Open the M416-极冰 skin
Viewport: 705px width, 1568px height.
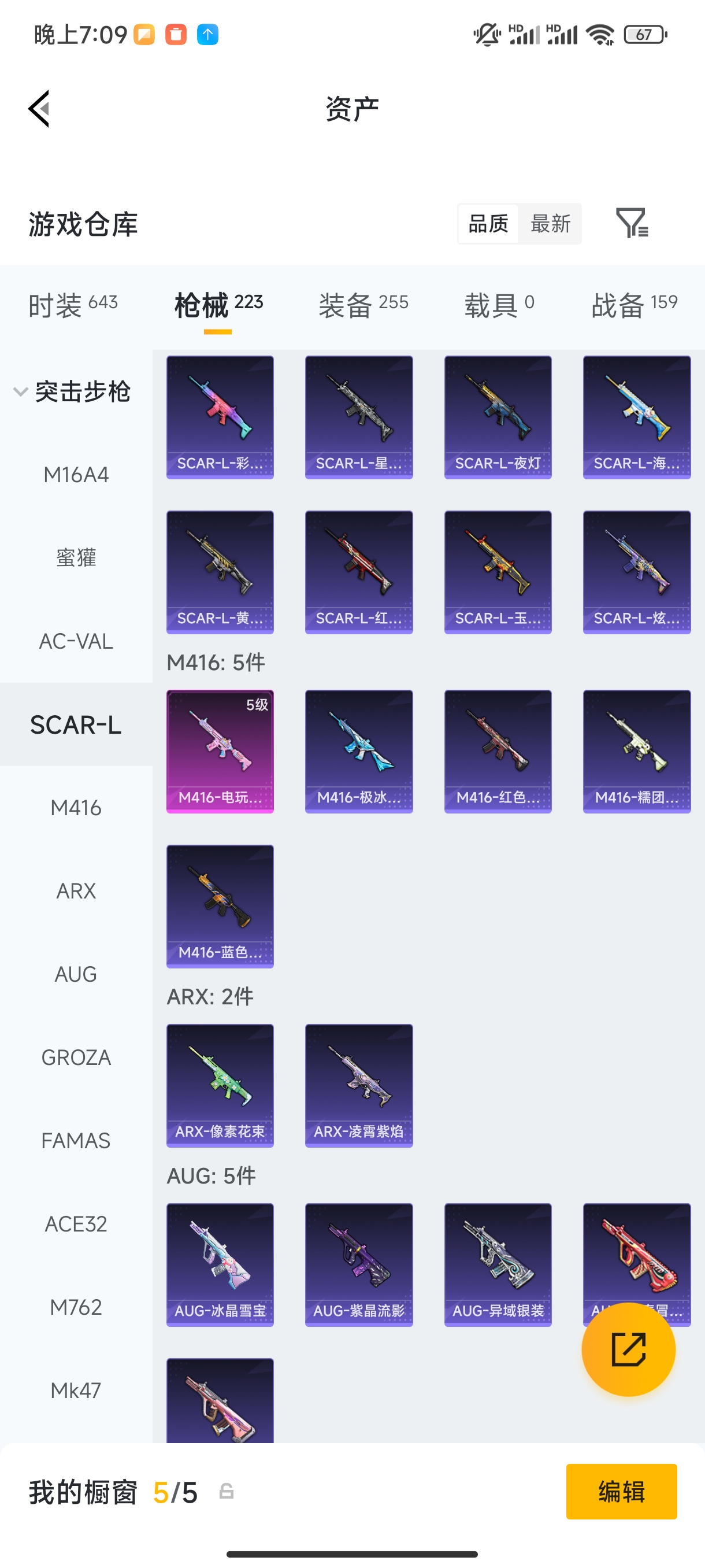click(358, 751)
